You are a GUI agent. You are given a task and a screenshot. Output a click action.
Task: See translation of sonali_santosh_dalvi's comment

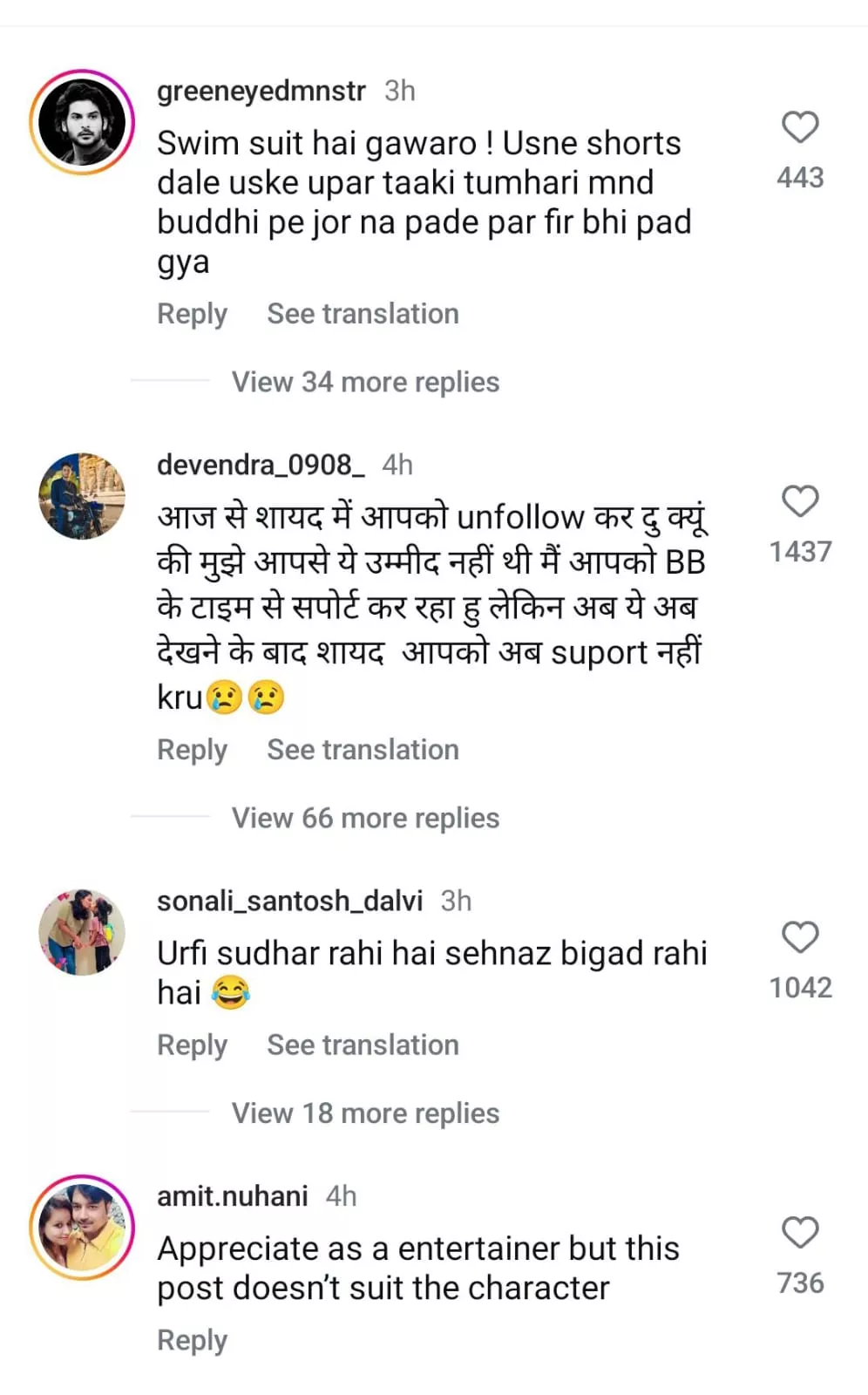pyautogui.click(x=363, y=1045)
